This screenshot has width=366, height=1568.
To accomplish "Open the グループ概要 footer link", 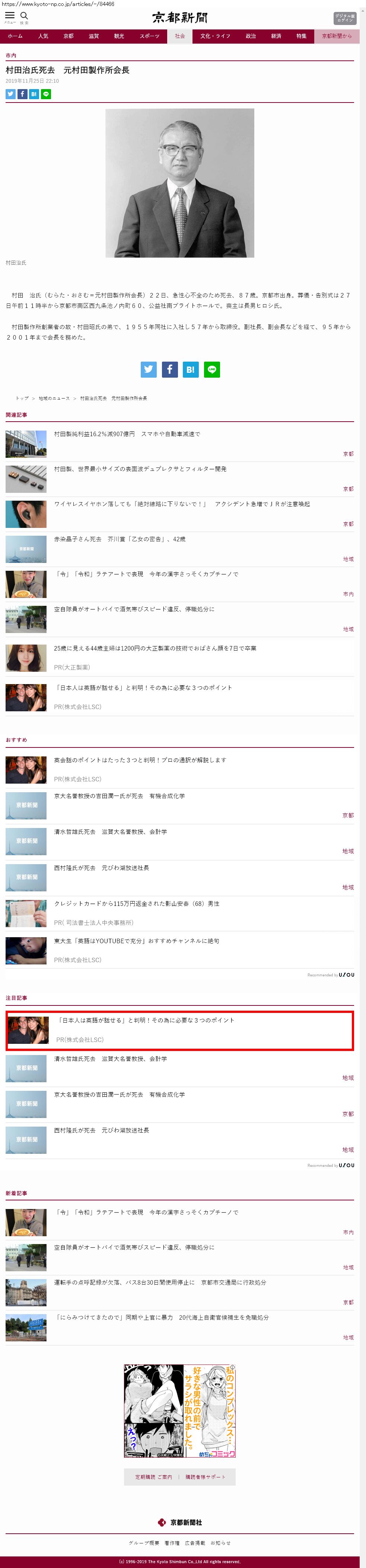I will click(143, 1542).
